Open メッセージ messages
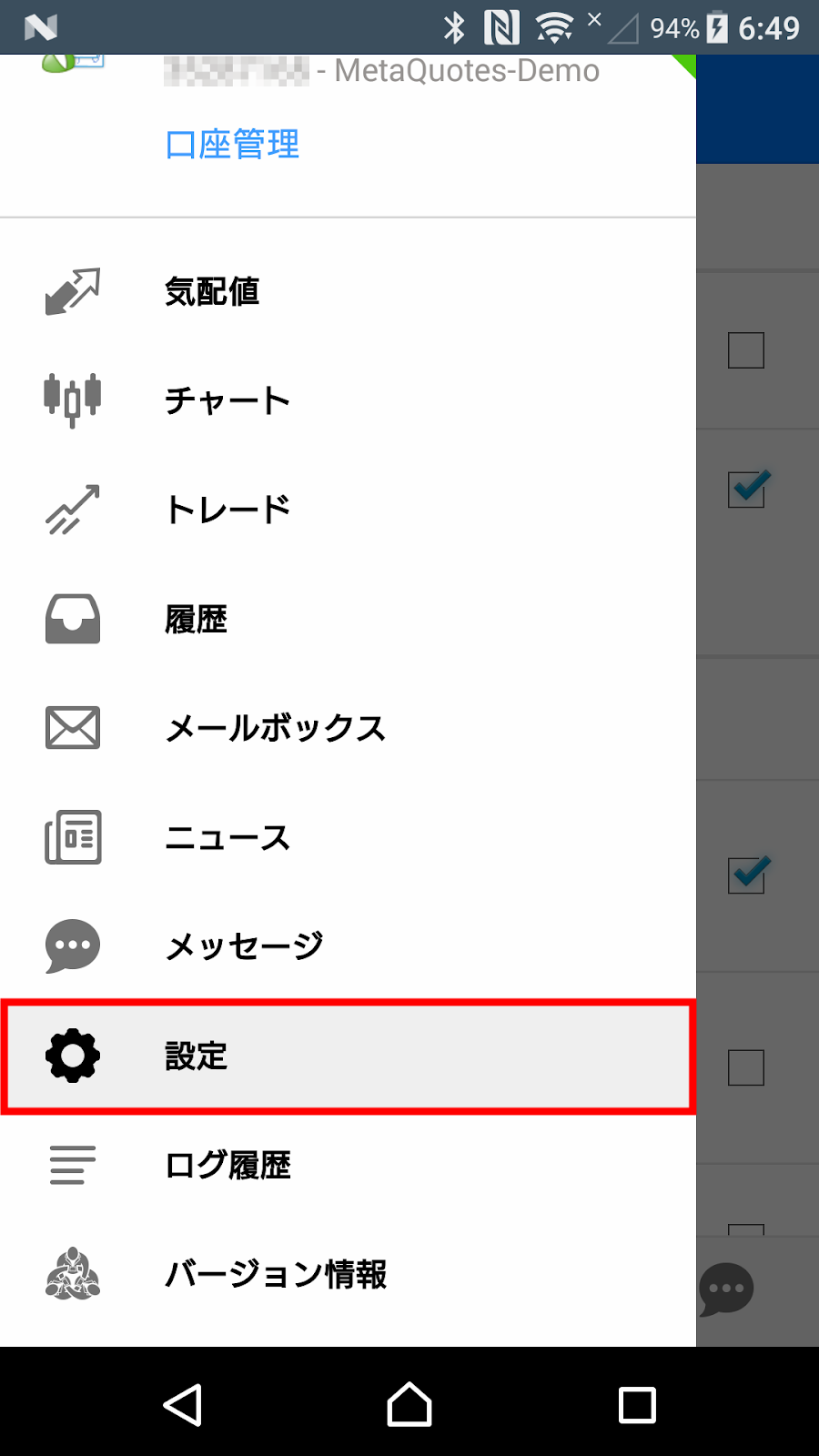The height and width of the screenshot is (1456, 819). click(348, 946)
